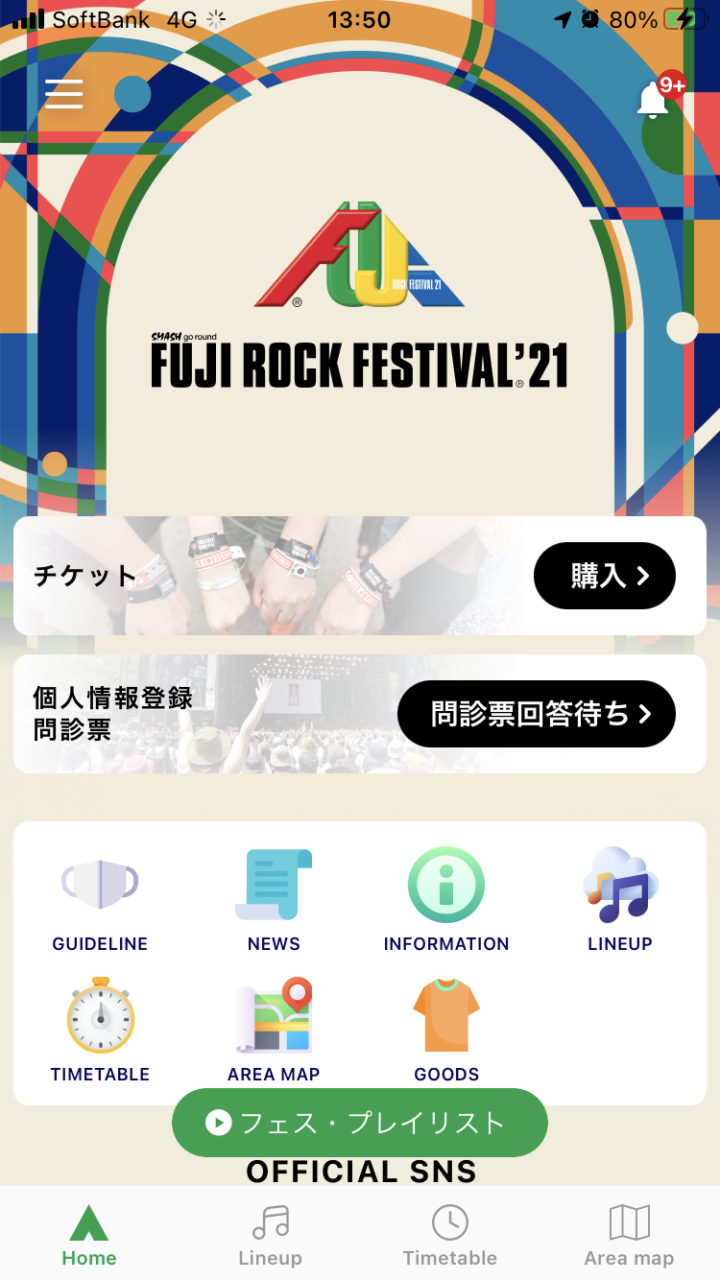Open the GUIDELINE section
Image resolution: width=720 pixels, height=1280 pixels.
pyautogui.click(x=100, y=900)
